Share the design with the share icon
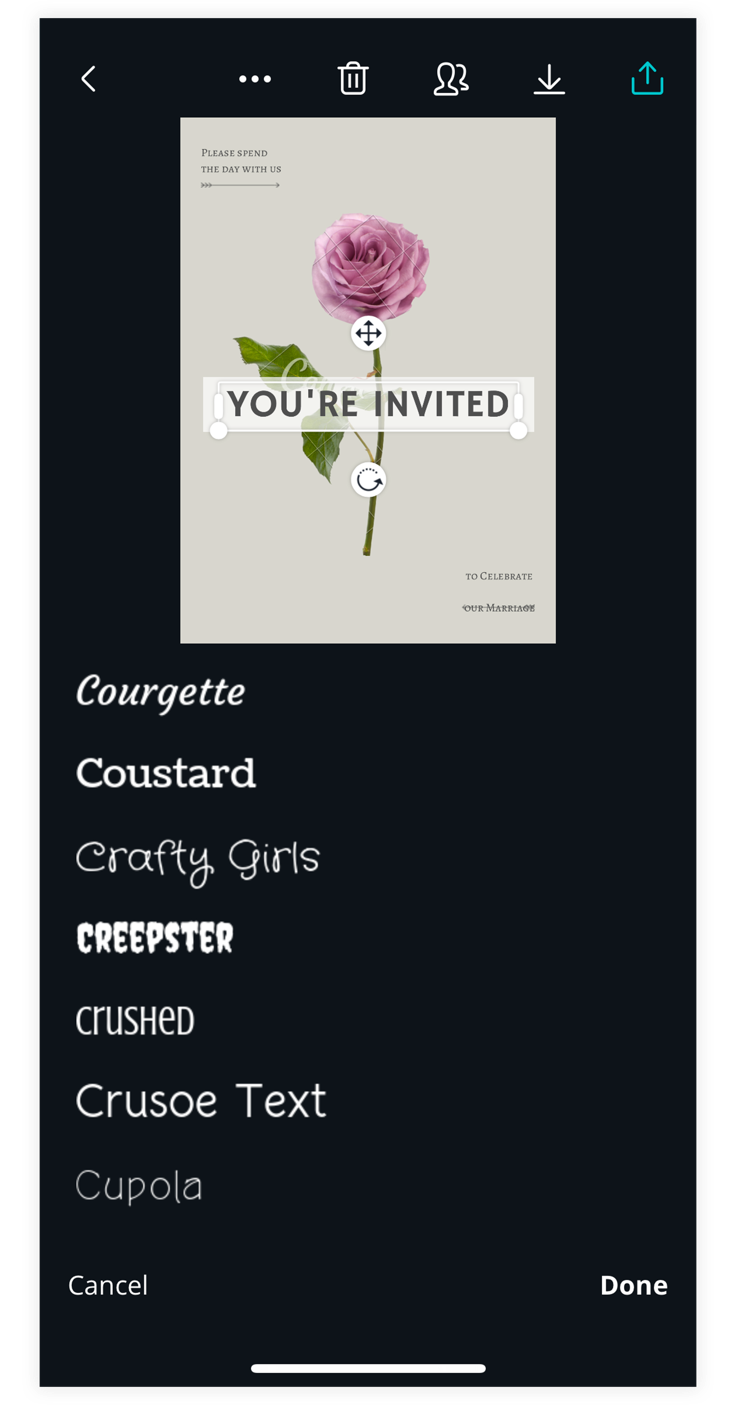 (647, 79)
